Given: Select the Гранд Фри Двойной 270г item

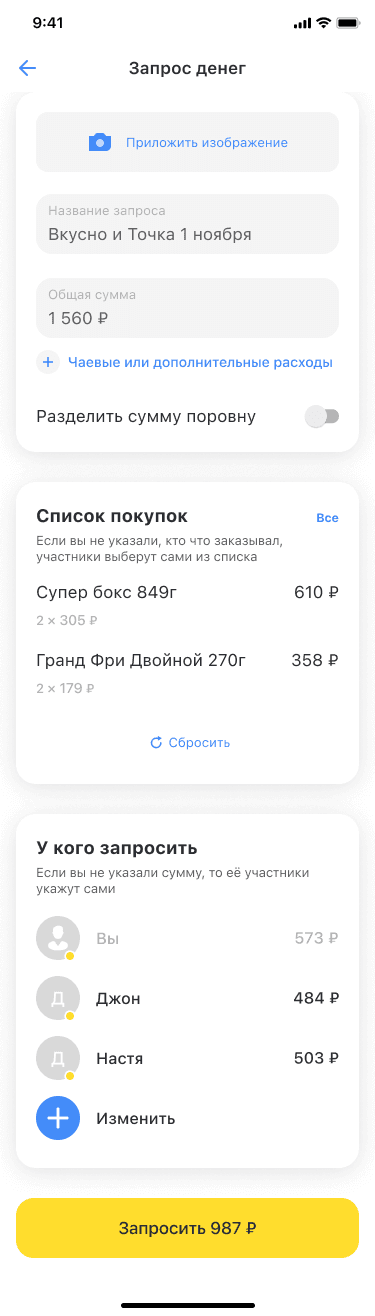Looking at the screenshot, I should (187, 673).
